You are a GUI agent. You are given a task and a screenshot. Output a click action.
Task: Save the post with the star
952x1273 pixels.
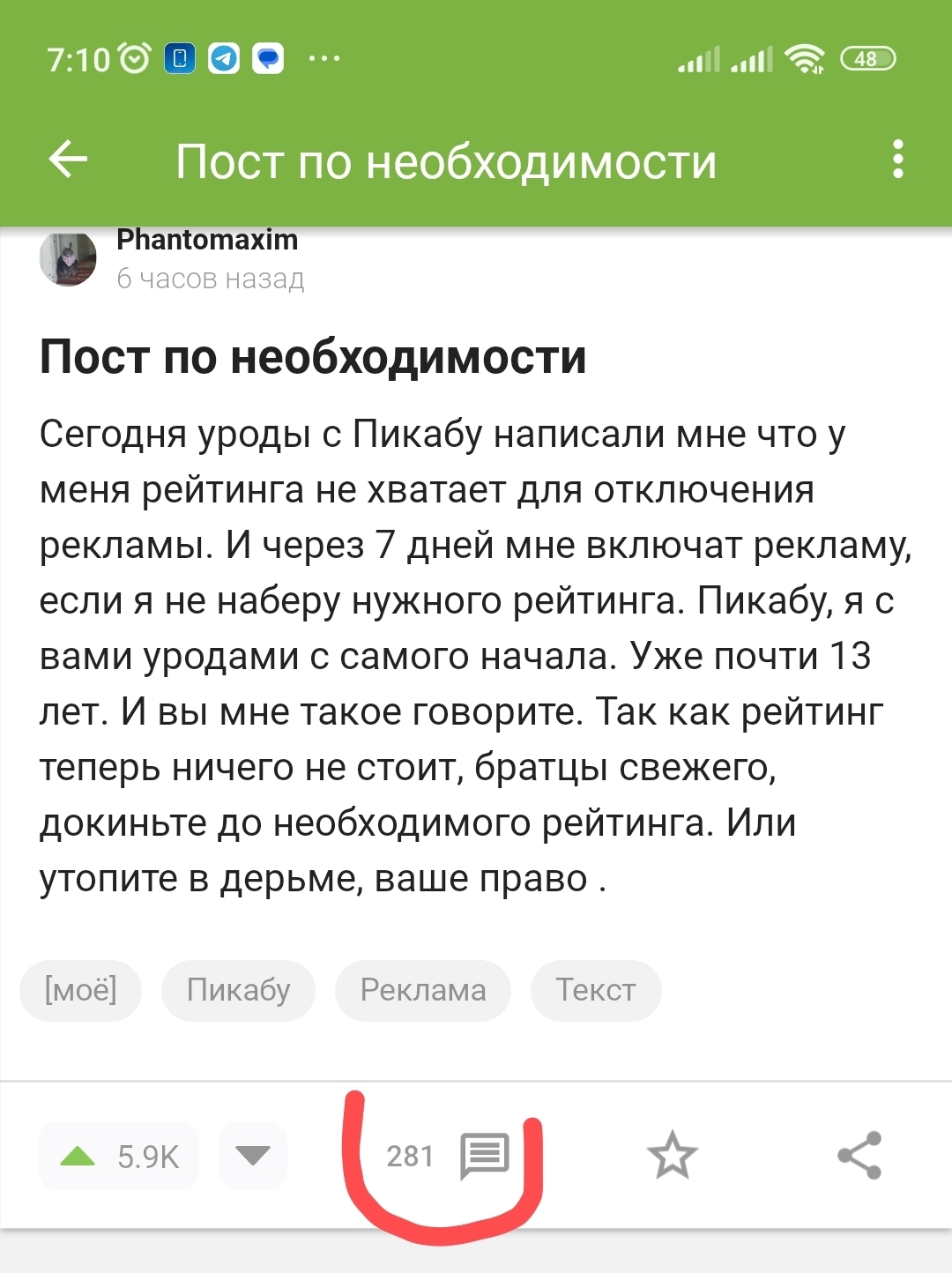click(x=672, y=1156)
